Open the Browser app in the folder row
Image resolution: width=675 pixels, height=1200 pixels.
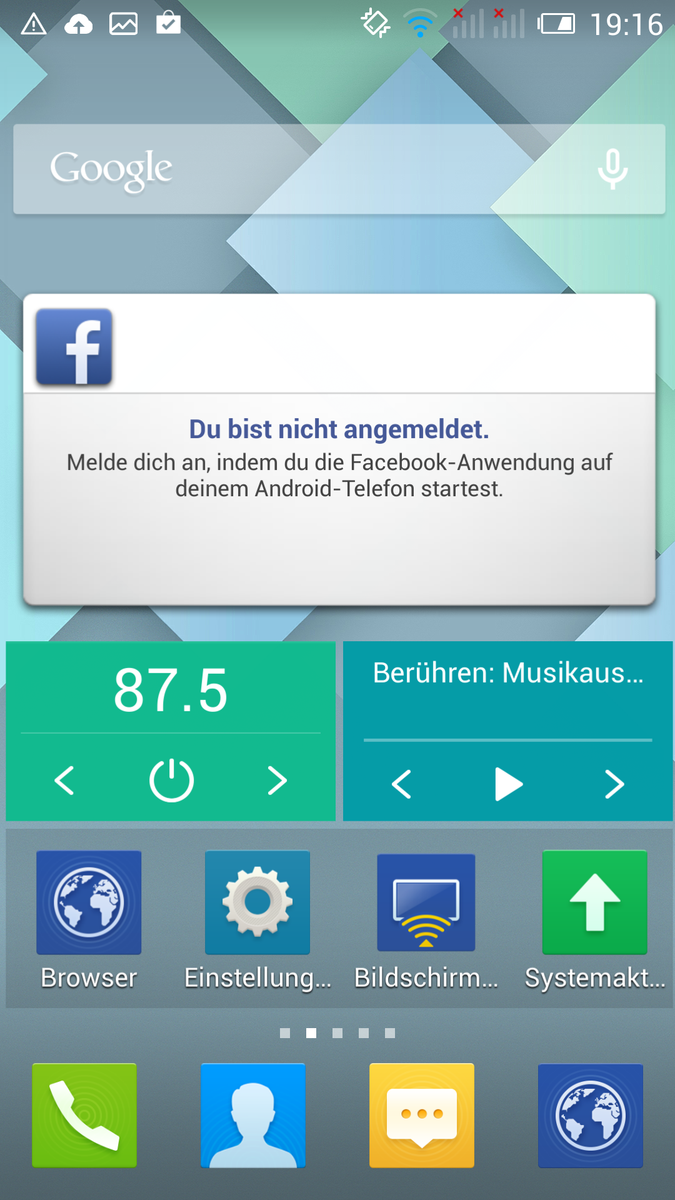(x=88, y=902)
